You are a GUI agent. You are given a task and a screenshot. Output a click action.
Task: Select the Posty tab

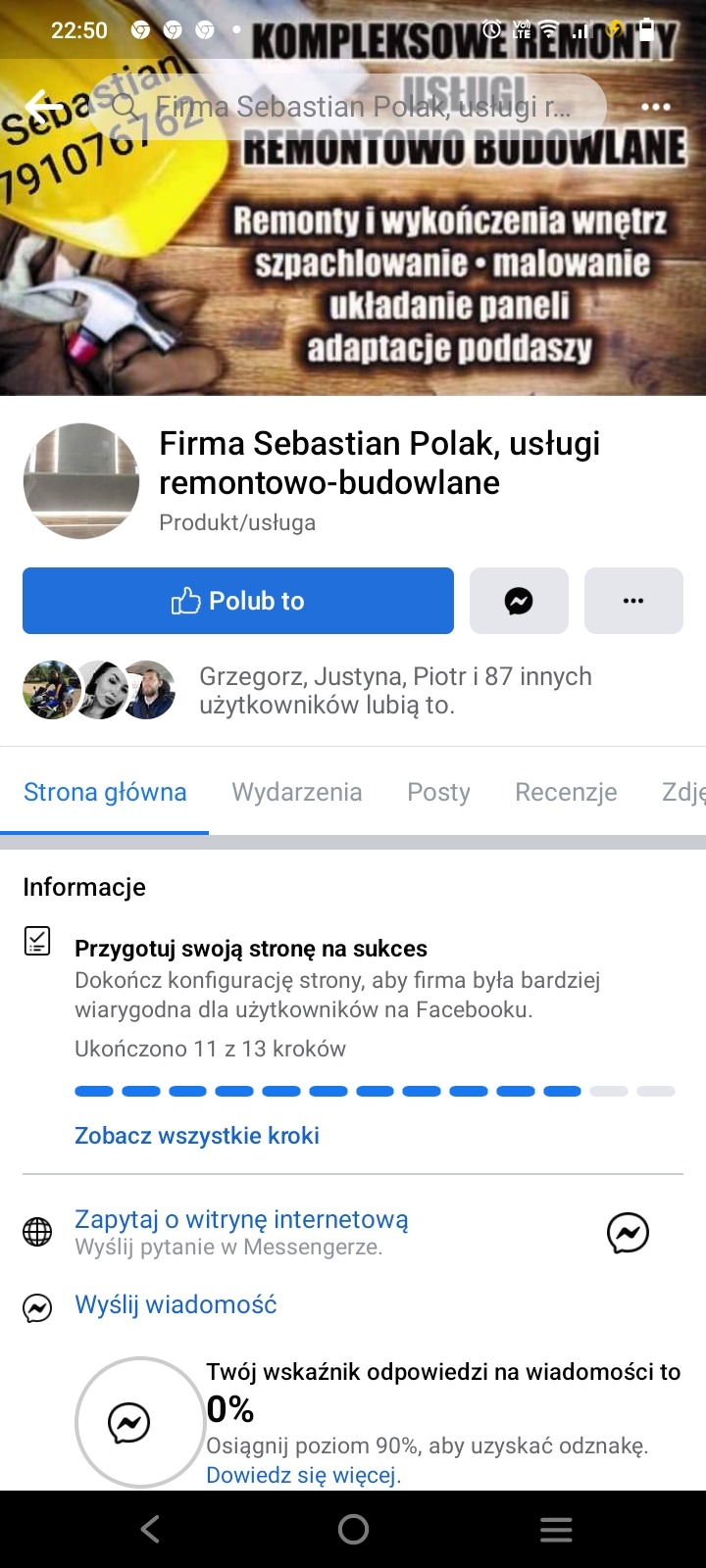[438, 792]
